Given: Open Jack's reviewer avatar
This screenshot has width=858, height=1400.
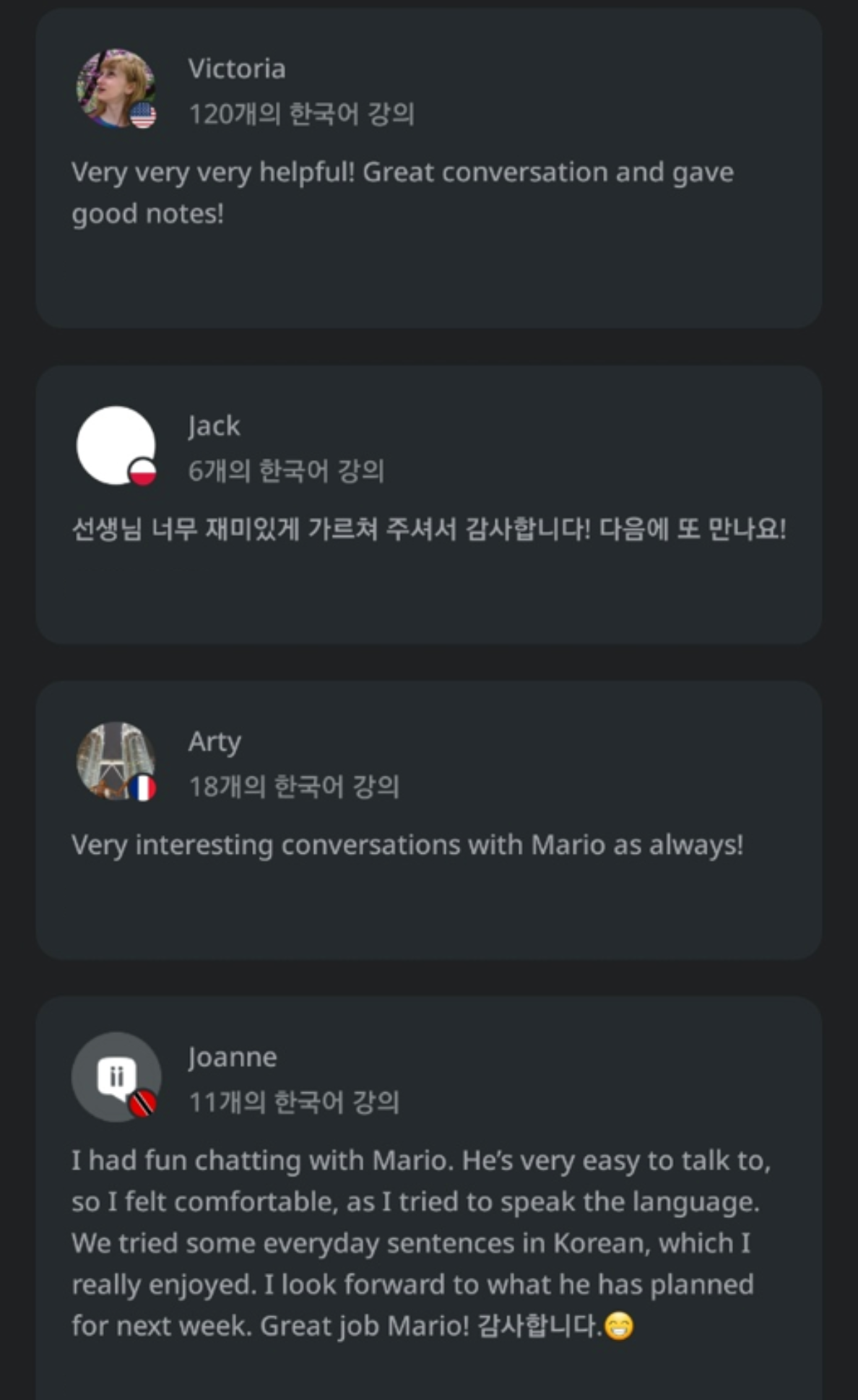Looking at the screenshot, I should coord(116,446).
